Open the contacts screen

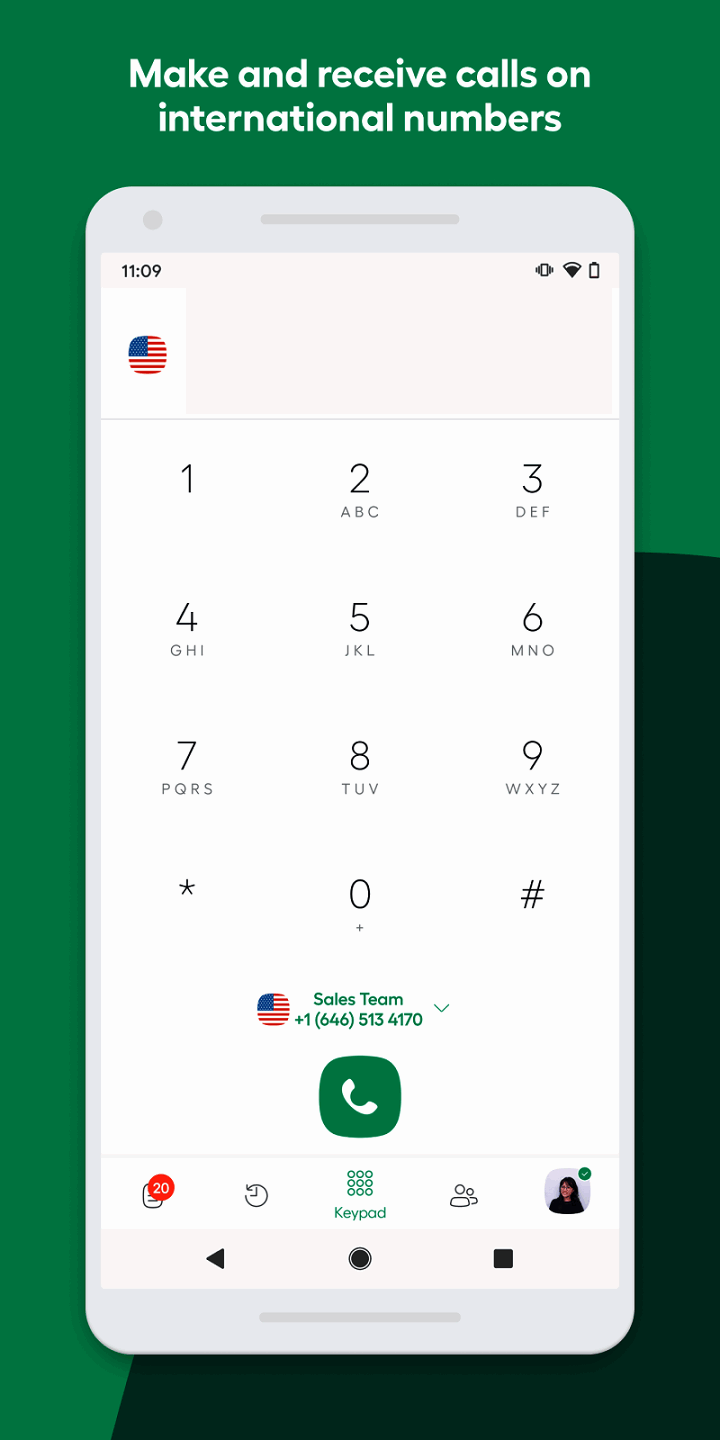(x=463, y=1192)
